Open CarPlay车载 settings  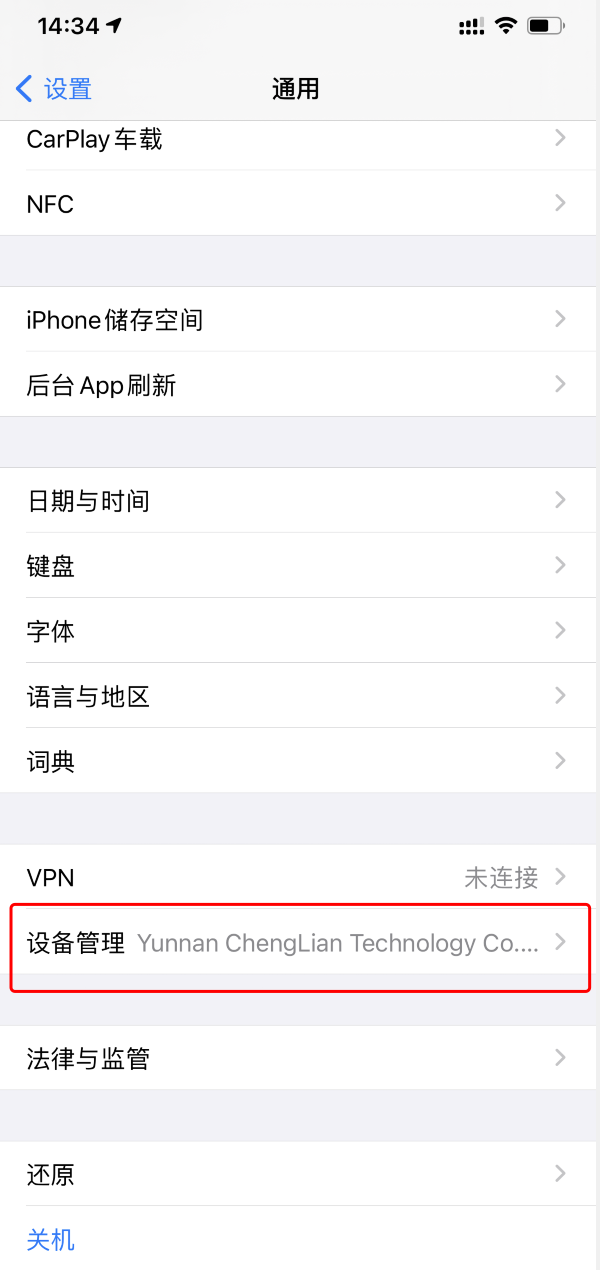coord(300,140)
